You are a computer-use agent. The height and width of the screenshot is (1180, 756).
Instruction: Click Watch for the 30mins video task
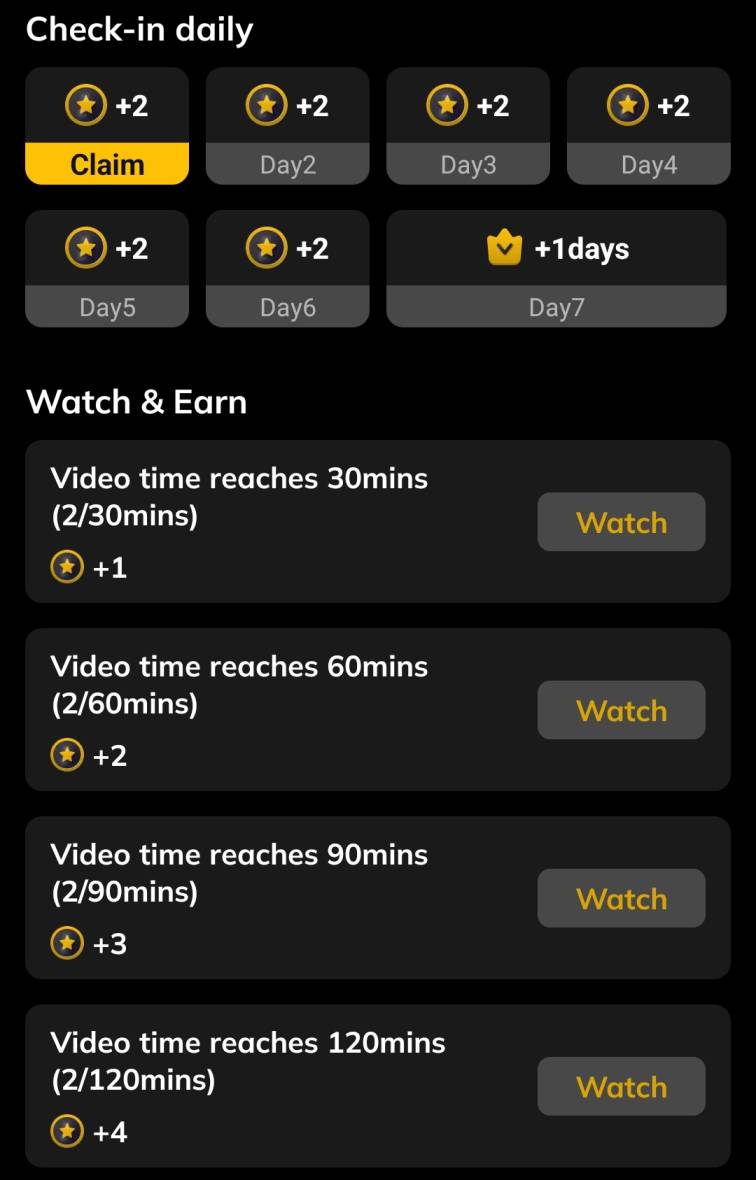click(x=621, y=521)
